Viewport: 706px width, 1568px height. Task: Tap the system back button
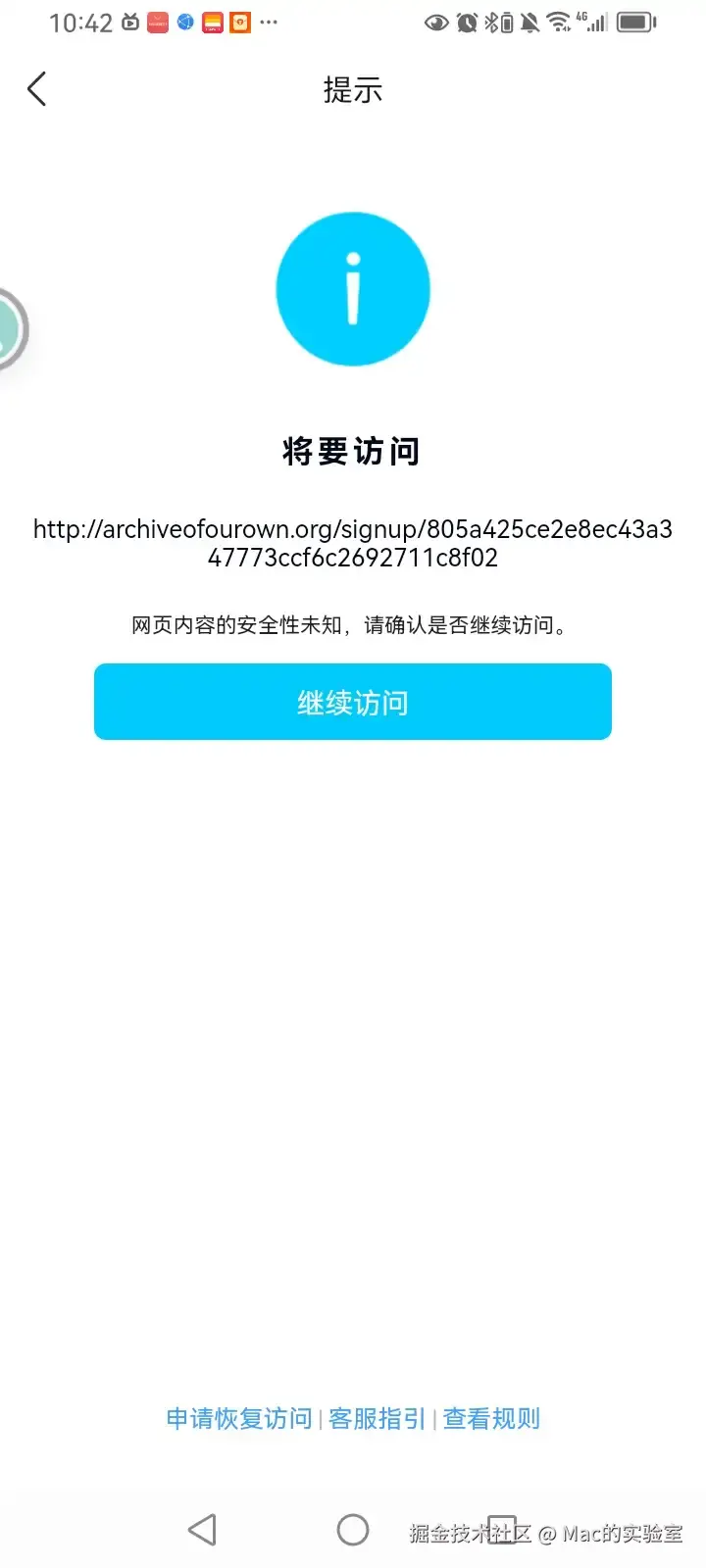pos(202,1529)
